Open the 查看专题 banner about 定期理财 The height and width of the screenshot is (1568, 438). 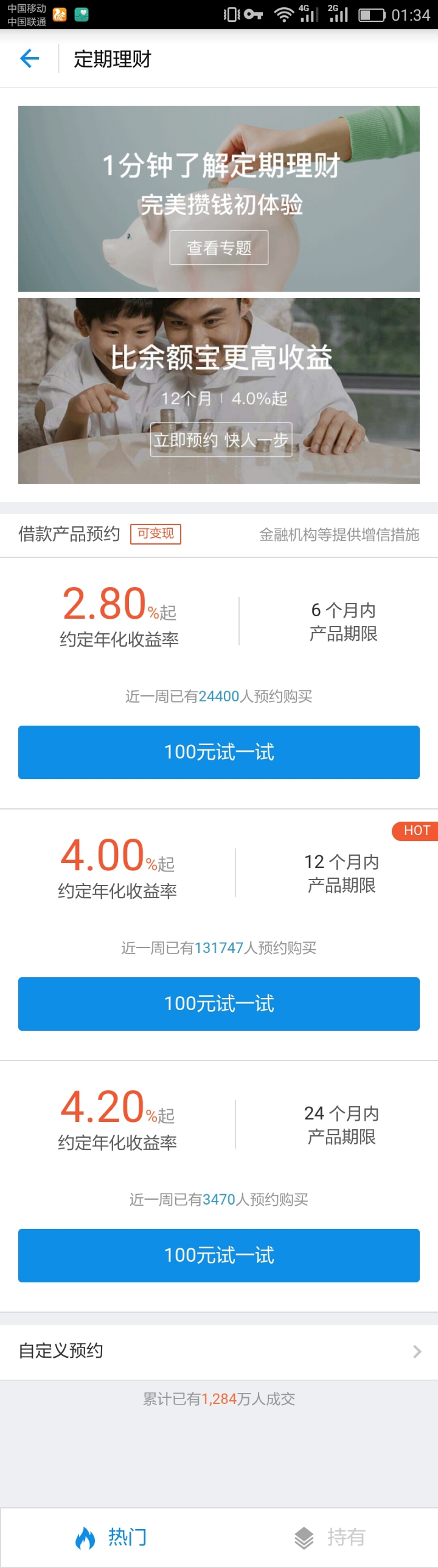coord(218,247)
